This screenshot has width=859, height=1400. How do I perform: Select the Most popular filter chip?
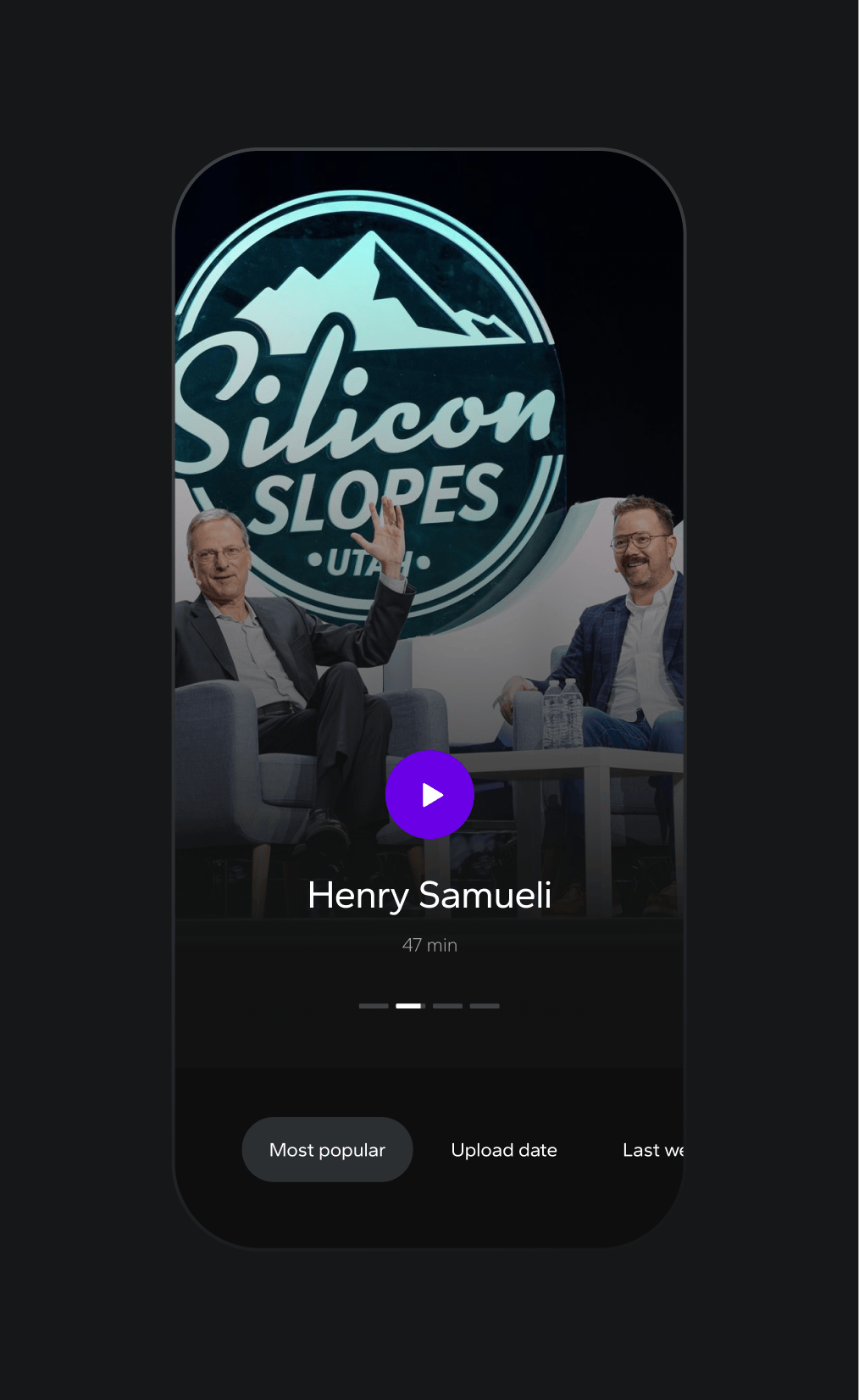(327, 1150)
